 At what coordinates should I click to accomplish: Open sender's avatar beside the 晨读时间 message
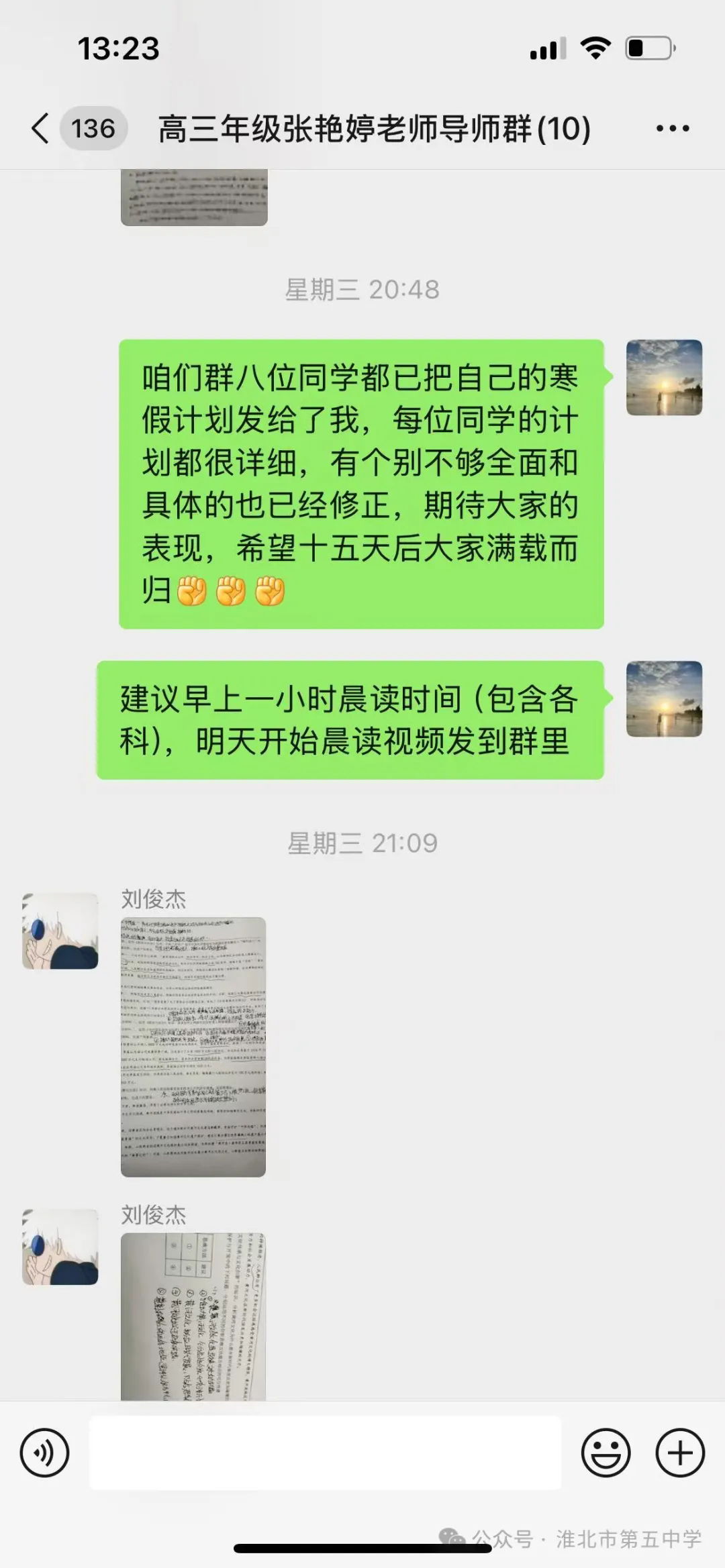[x=664, y=698]
